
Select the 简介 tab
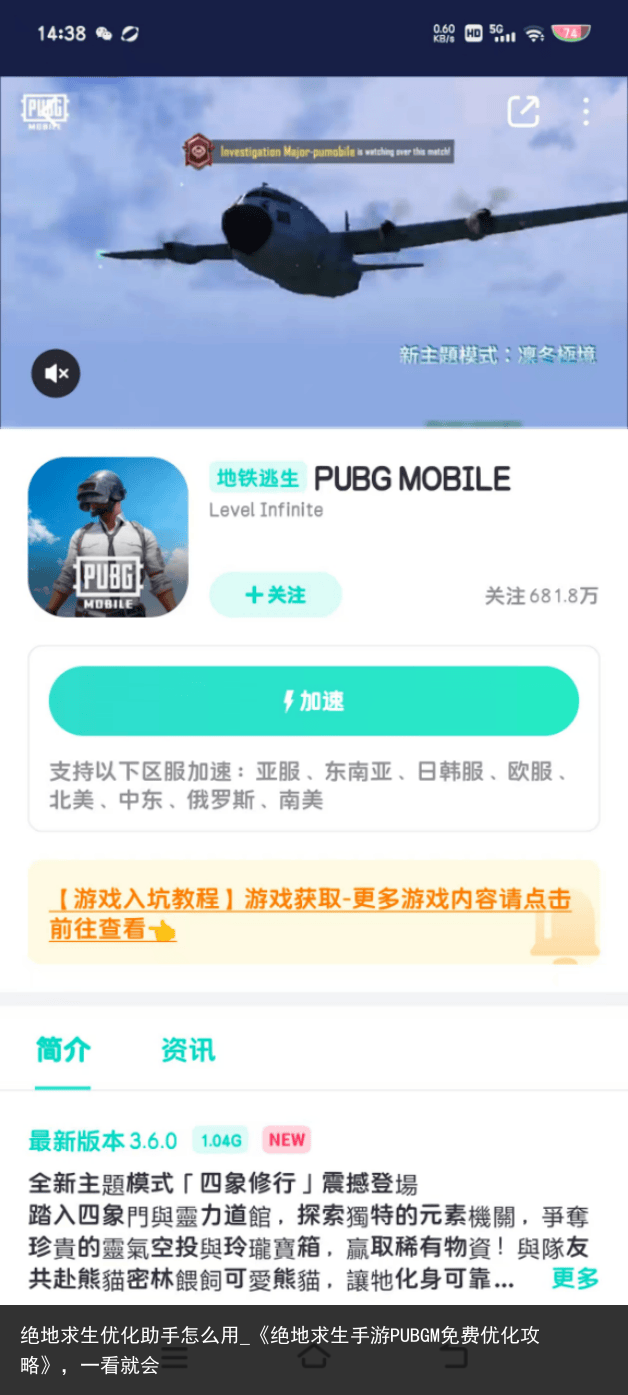tap(63, 1050)
